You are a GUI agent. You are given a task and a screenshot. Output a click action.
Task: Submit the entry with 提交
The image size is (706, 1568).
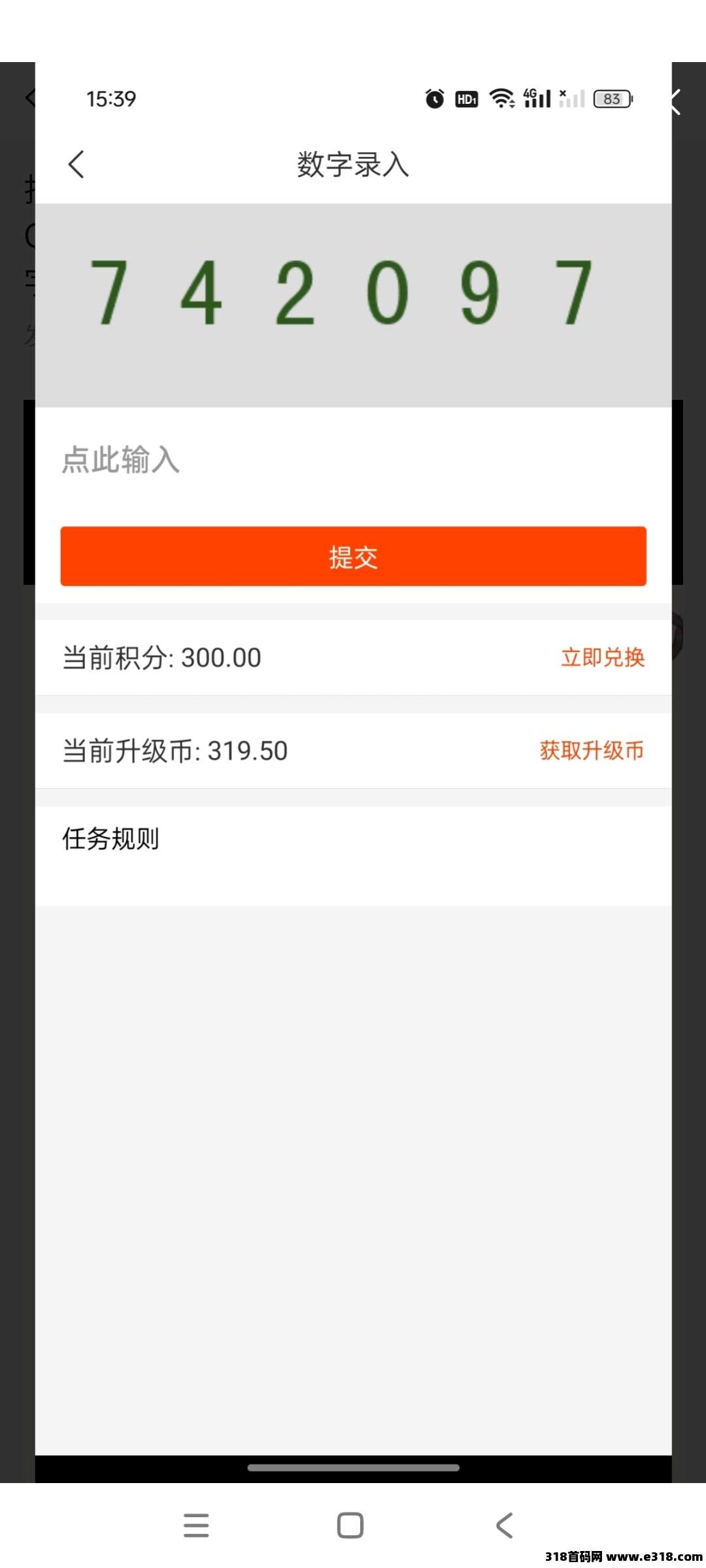coord(353,557)
